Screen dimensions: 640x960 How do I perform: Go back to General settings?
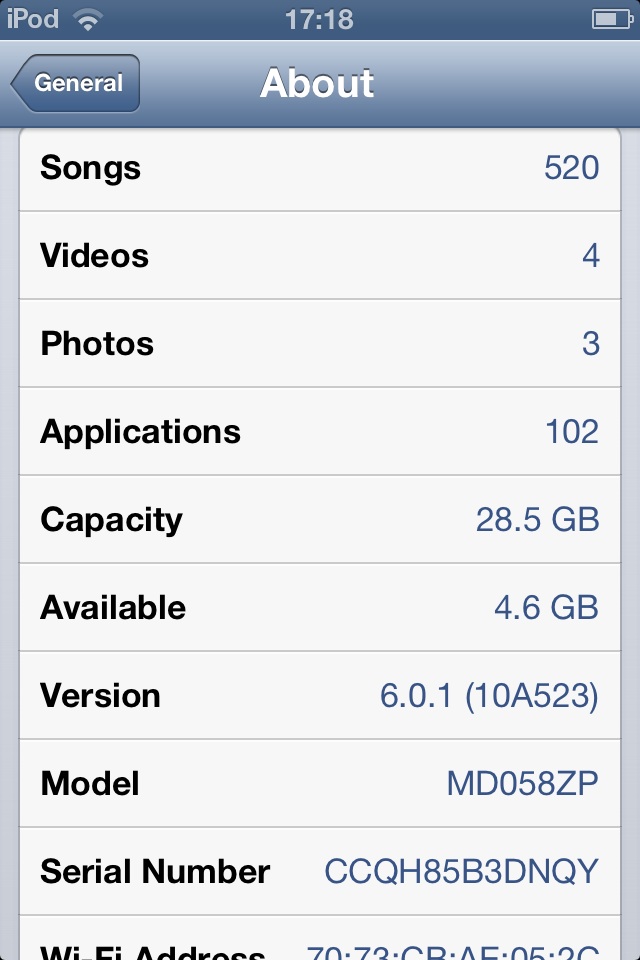76,84
